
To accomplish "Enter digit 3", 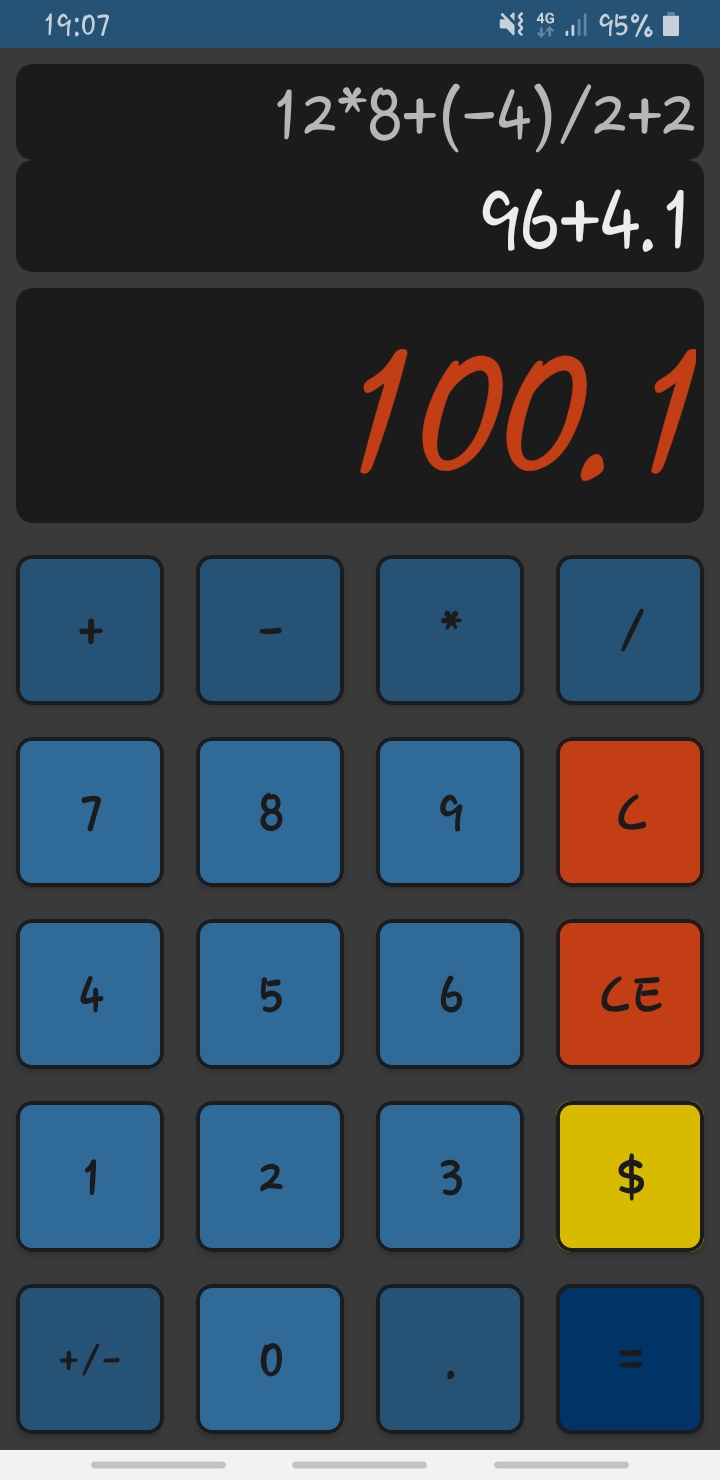I will click(450, 1176).
